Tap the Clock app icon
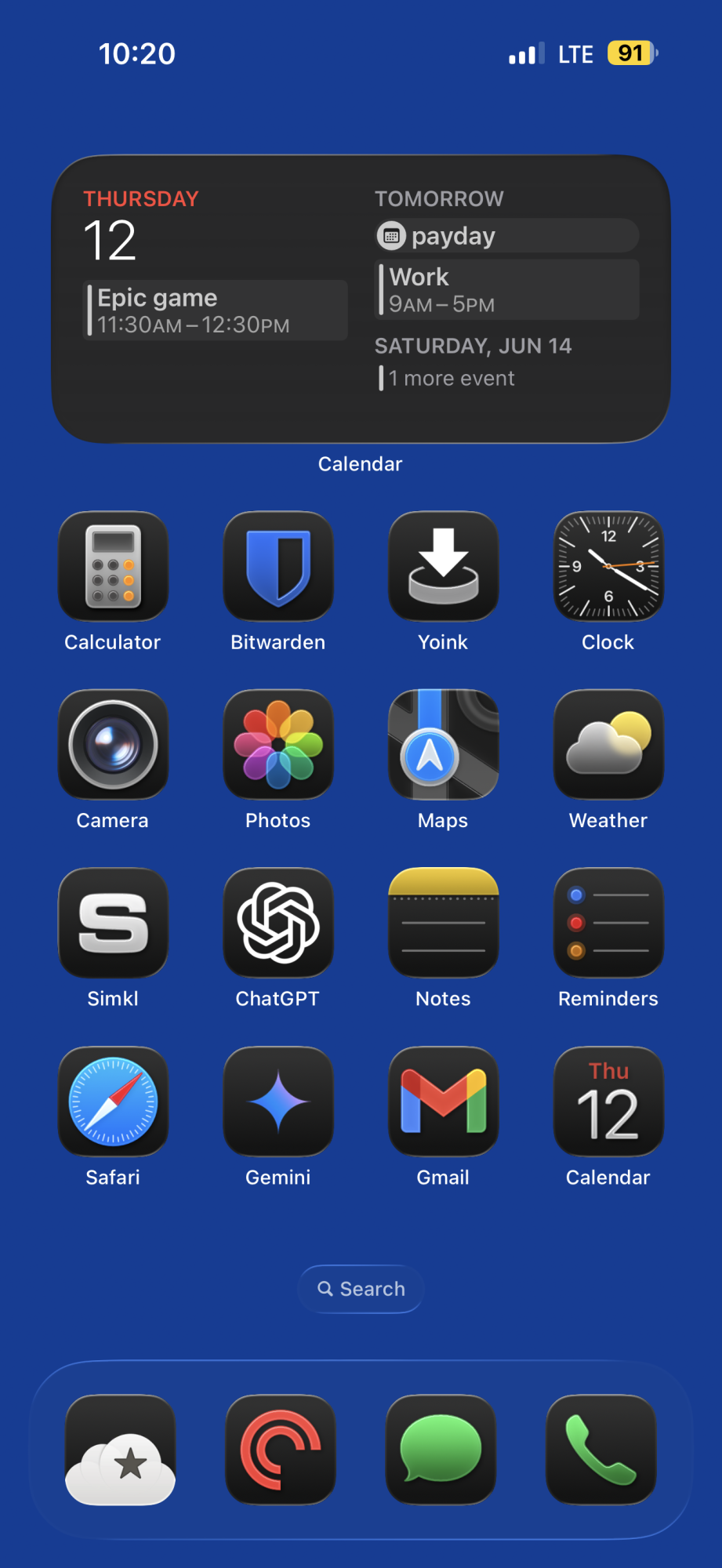The image size is (722, 1568). click(608, 566)
